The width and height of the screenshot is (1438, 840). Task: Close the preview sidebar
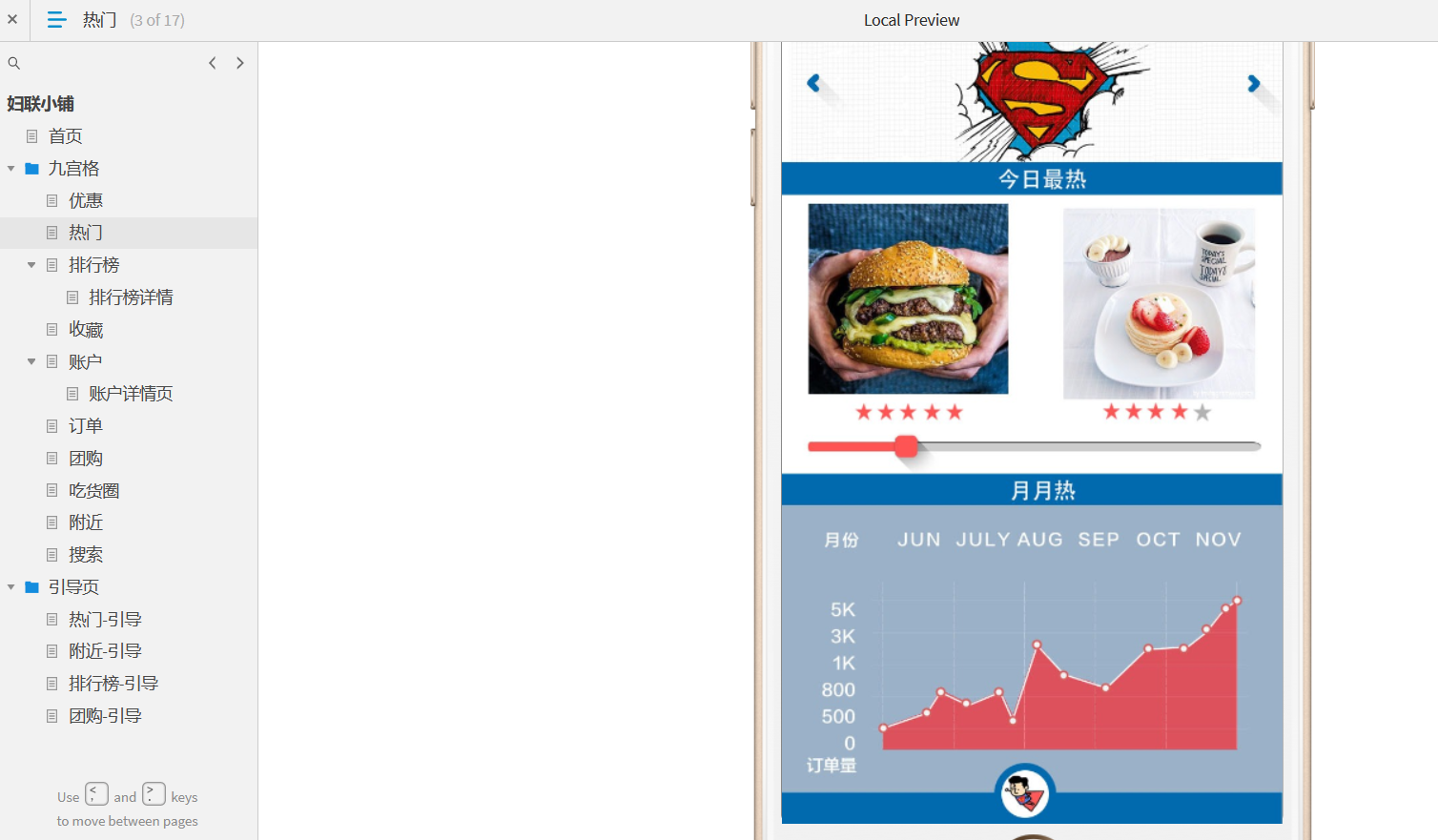(12, 19)
